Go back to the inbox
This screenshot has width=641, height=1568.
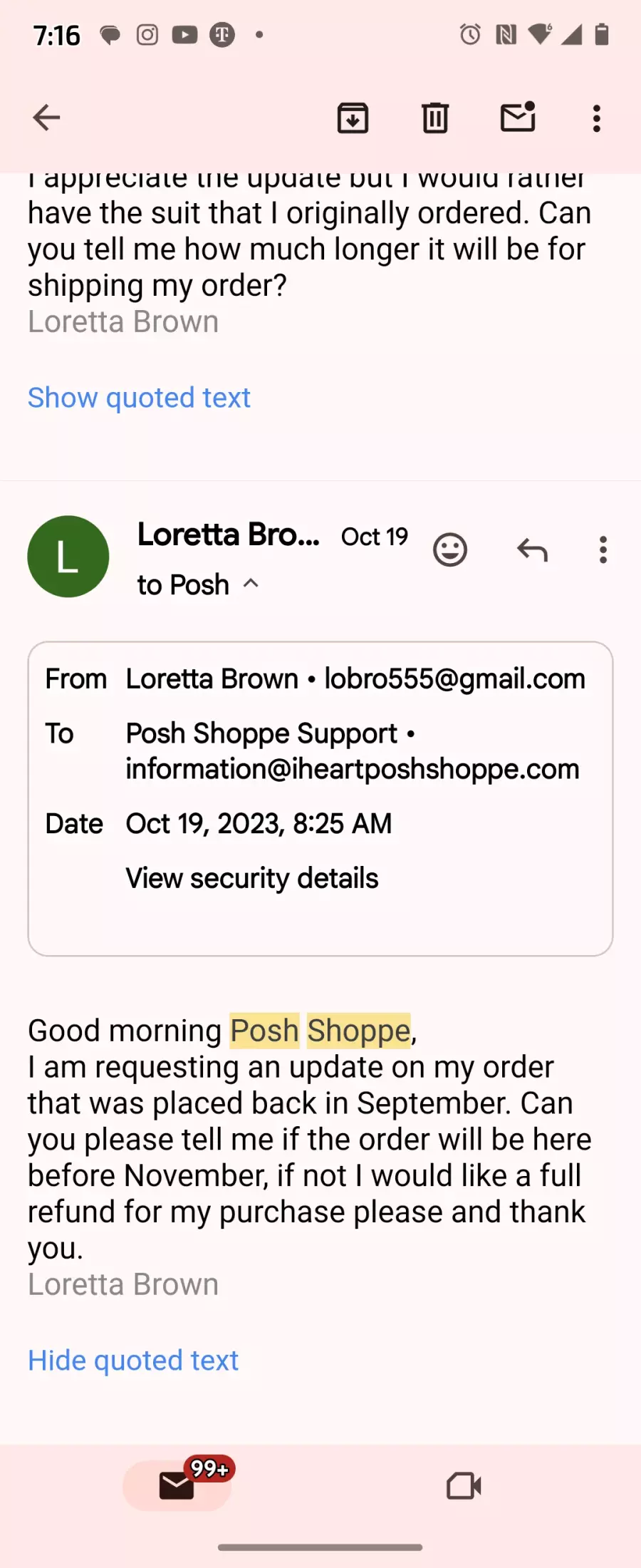click(x=46, y=118)
